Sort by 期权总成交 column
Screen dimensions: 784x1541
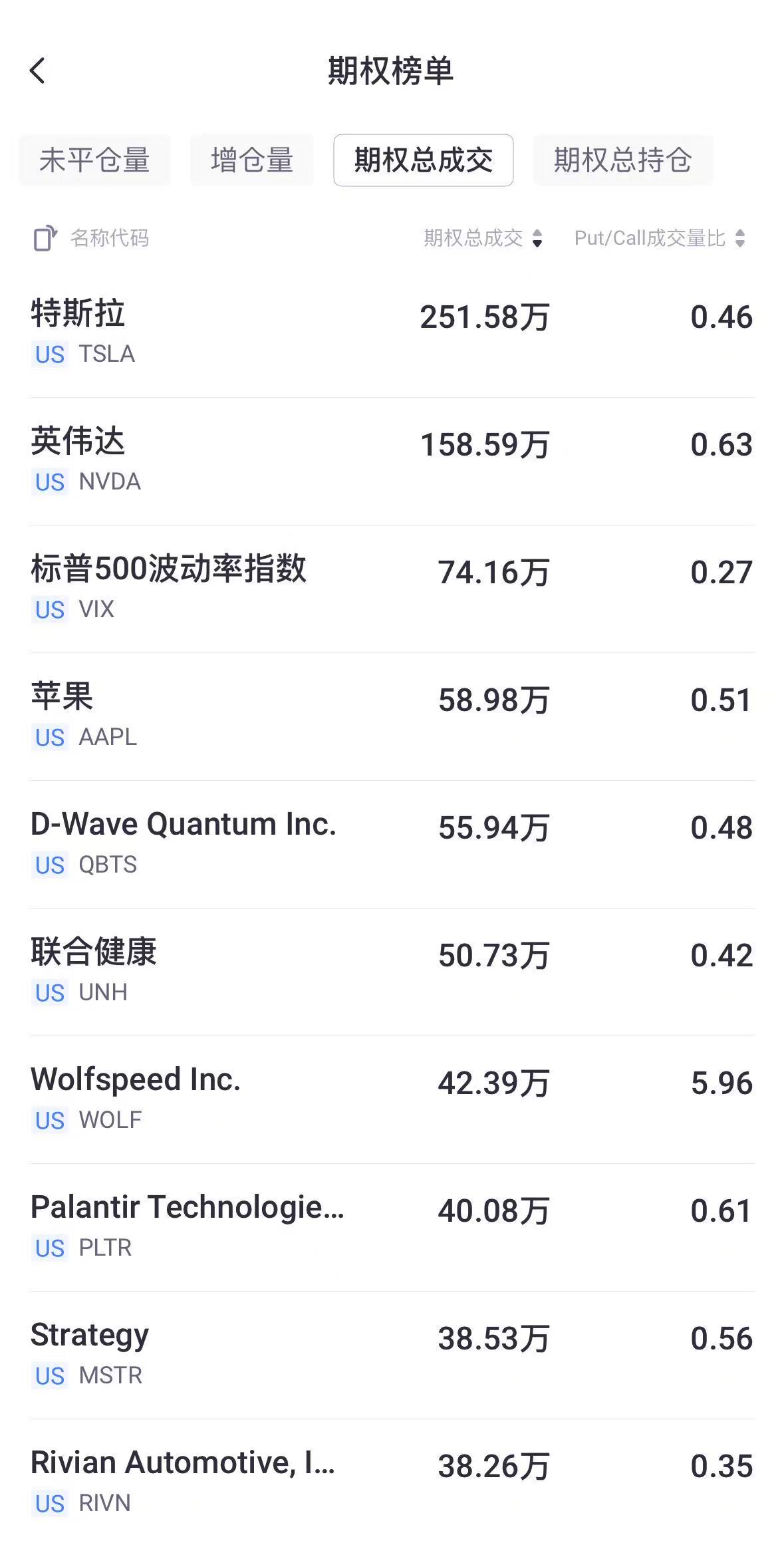tap(483, 238)
